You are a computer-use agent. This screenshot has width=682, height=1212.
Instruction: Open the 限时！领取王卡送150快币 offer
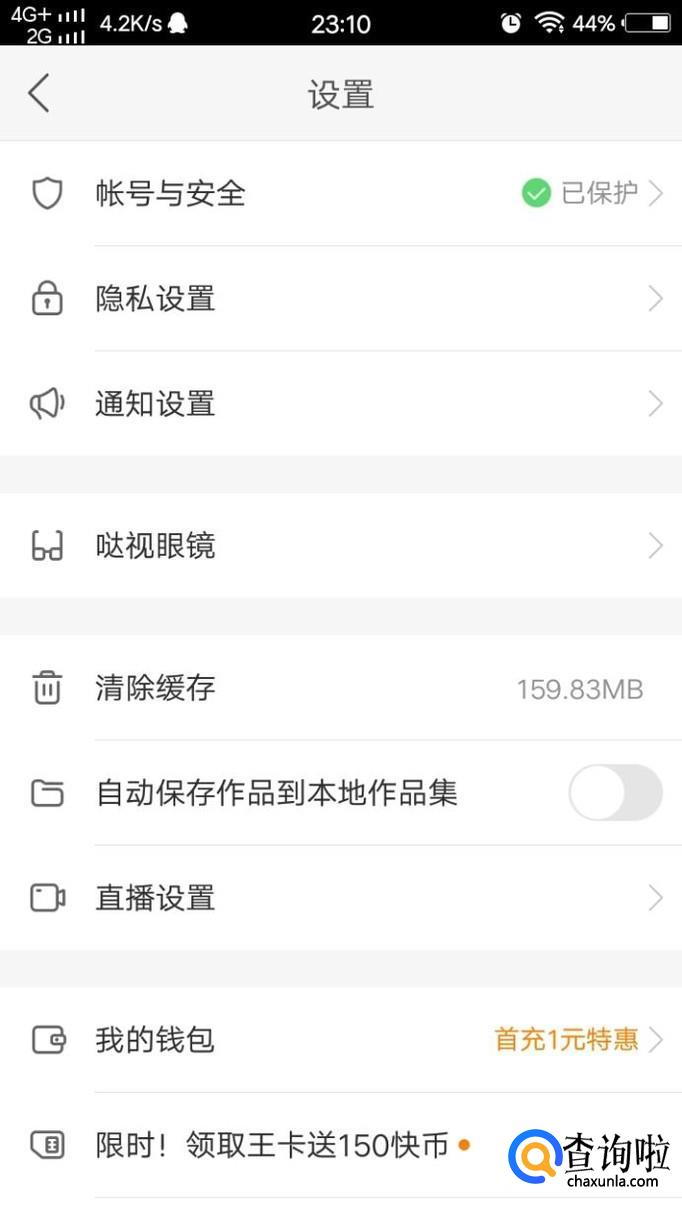[272, 1145]
